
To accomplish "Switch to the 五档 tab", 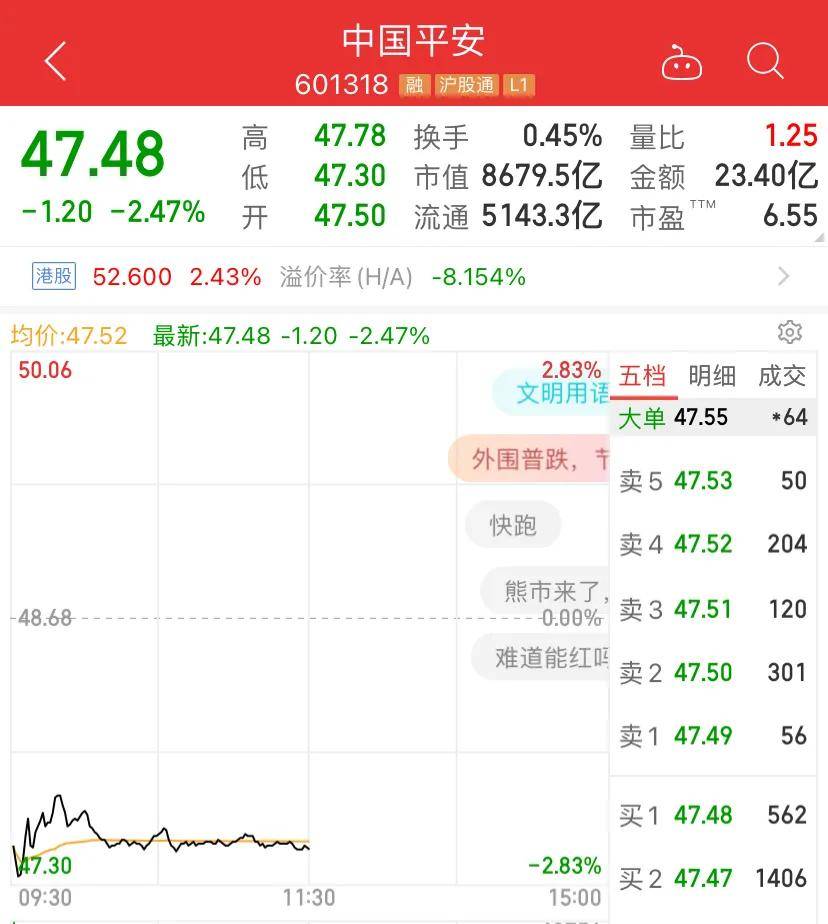I will point(642,376).
